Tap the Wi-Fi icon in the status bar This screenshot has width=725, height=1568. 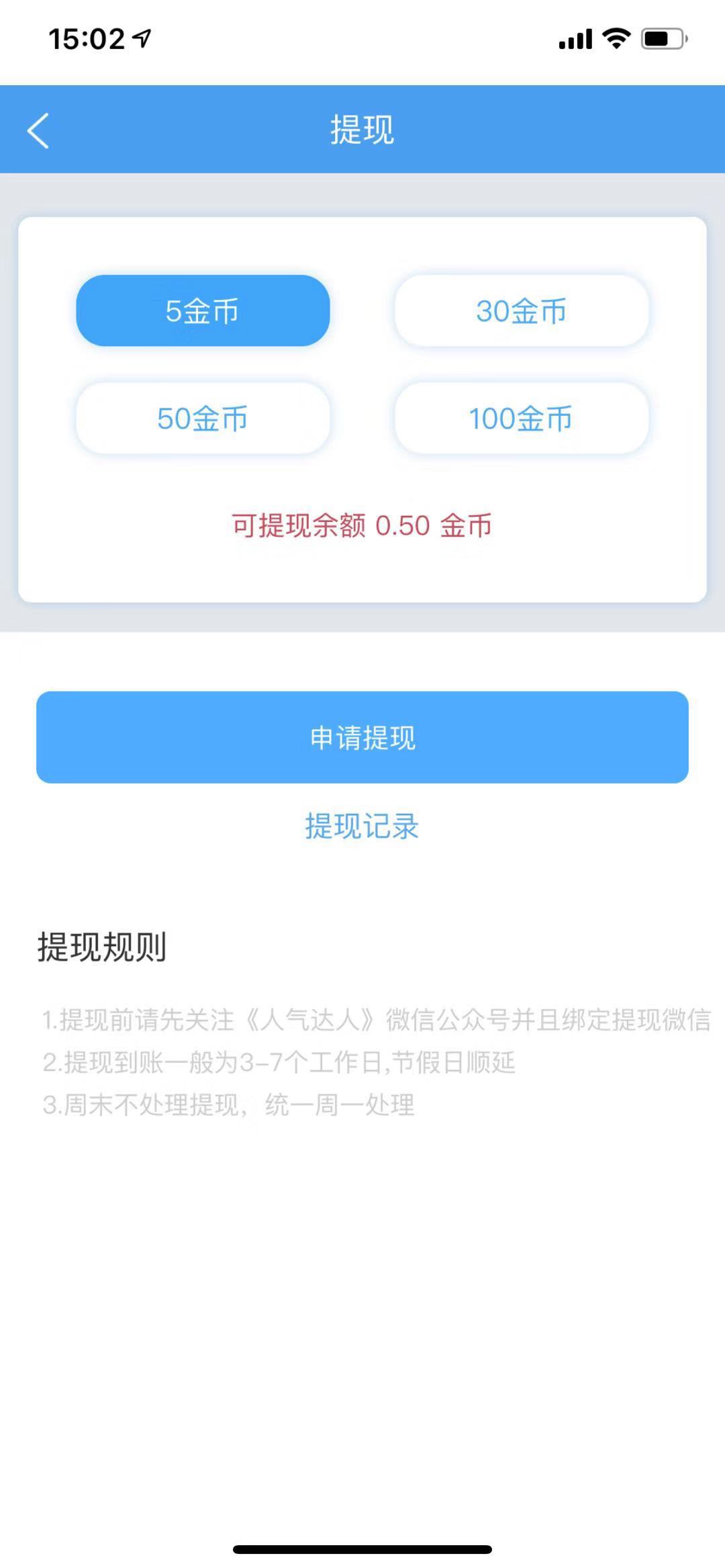pyautogui.click(x=614, y=38)
